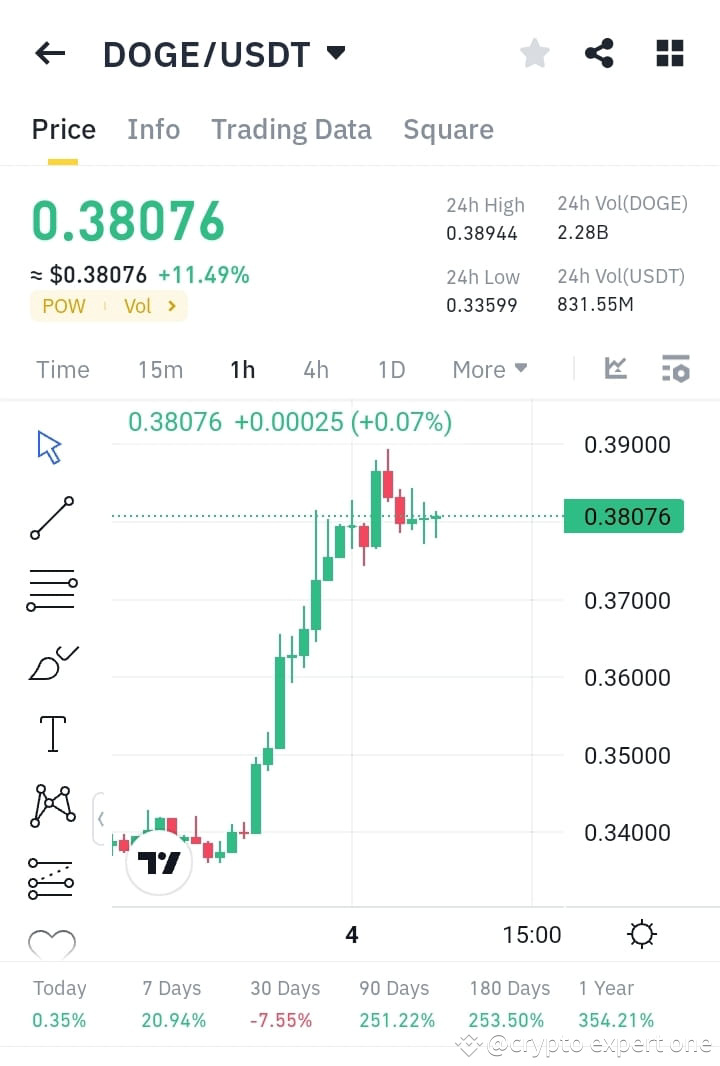Image resolution: width=720 pixels, height=1066 pixels.
Task: Select the brush drawing tool
Action: (x=50, y=661)
